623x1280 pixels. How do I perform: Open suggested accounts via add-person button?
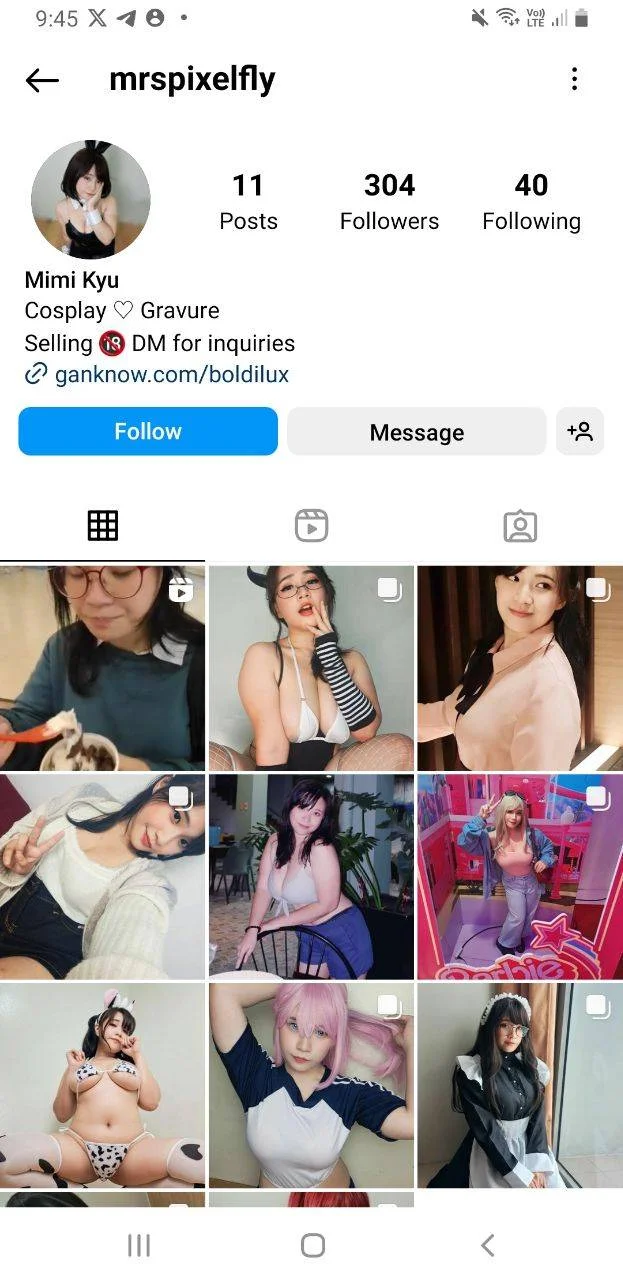point(580,432)
